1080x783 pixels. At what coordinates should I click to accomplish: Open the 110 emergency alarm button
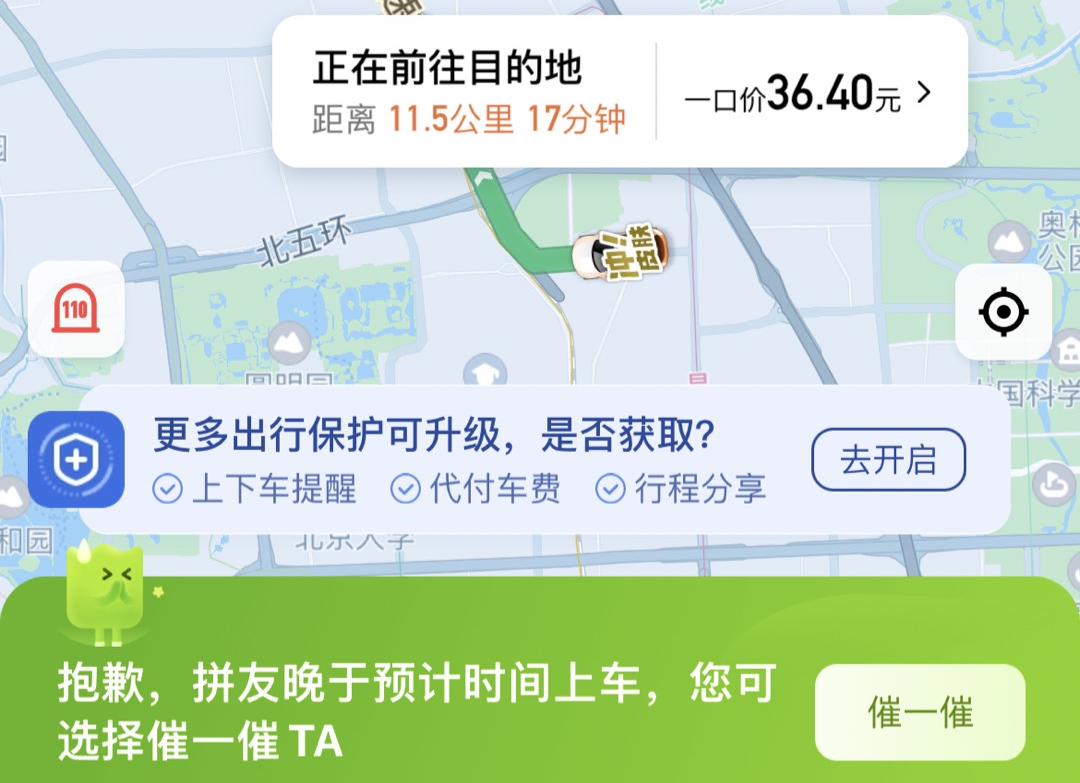pos(76,309)
